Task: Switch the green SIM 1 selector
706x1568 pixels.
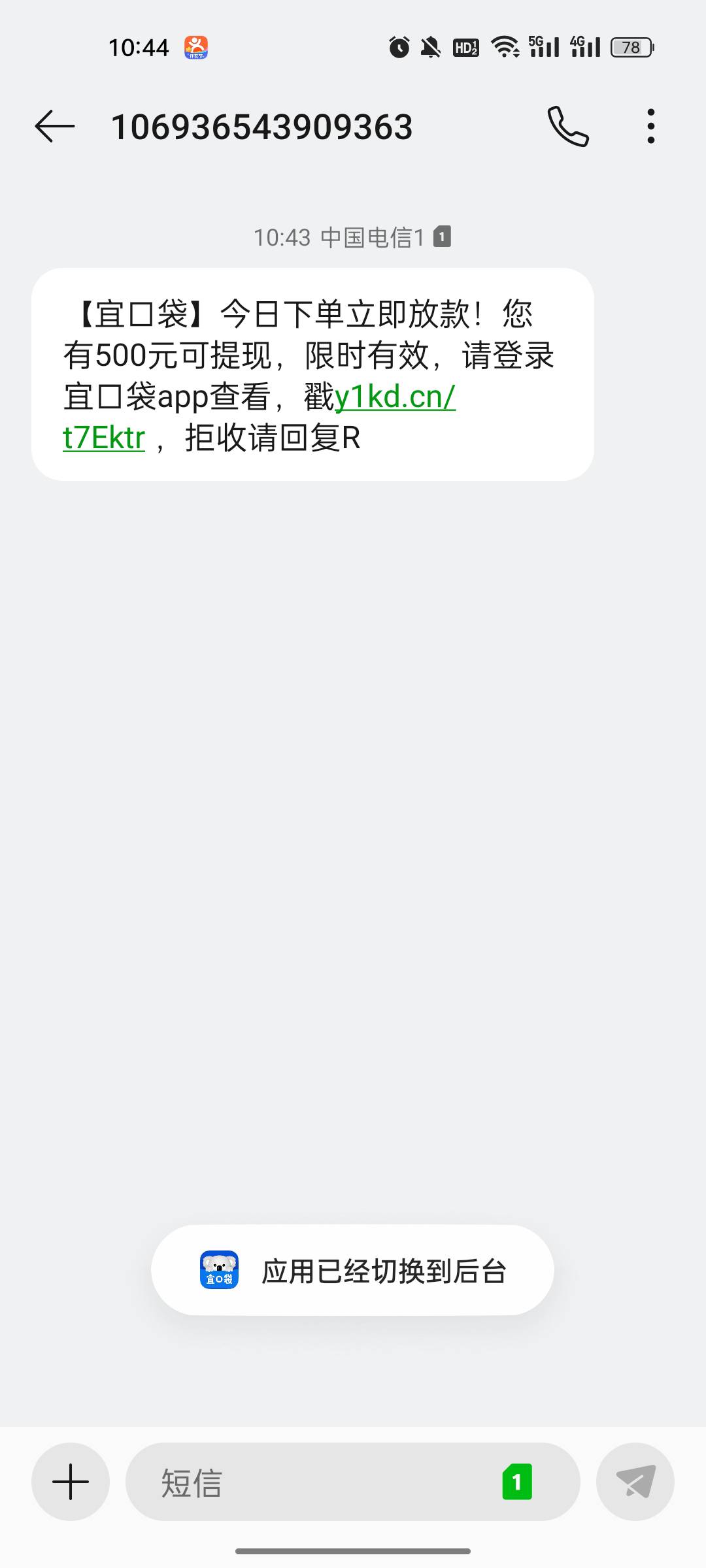Action: click(517, 1481)
